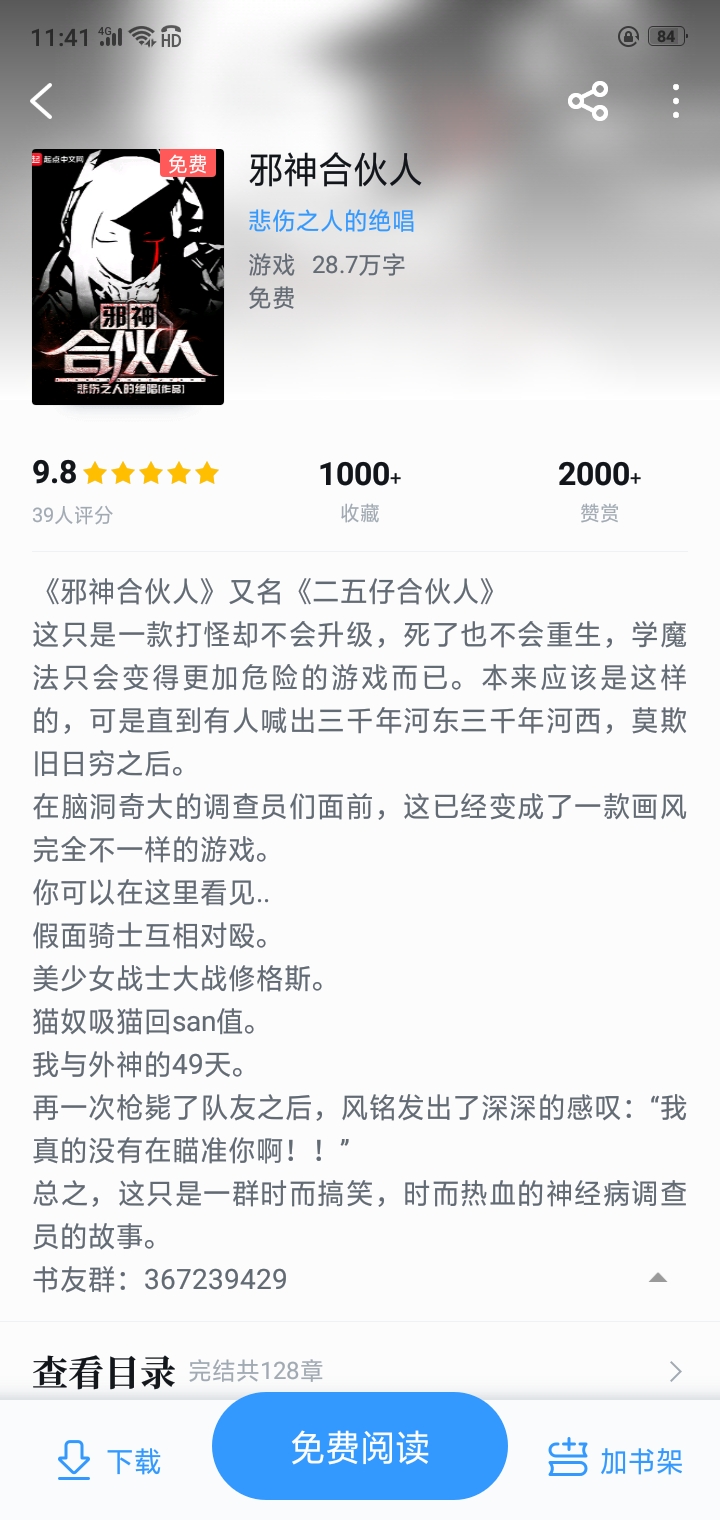Viewport: 720px width, 1520px height.
Task: Open author 悲伤之人的绝唱's page
Action: pyautogui.click(x=331, y=221)
